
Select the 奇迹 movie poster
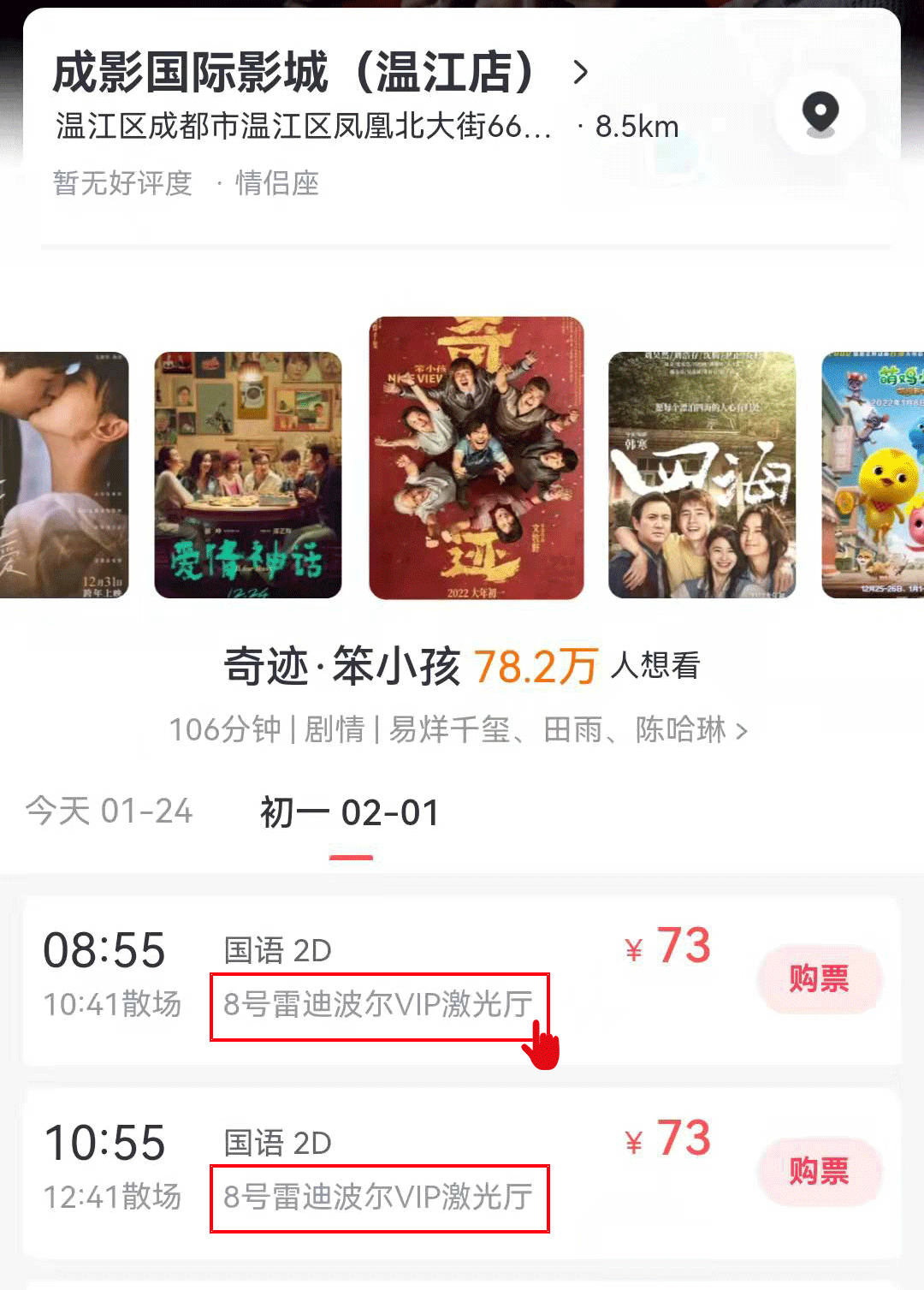[x=477, y=458]
